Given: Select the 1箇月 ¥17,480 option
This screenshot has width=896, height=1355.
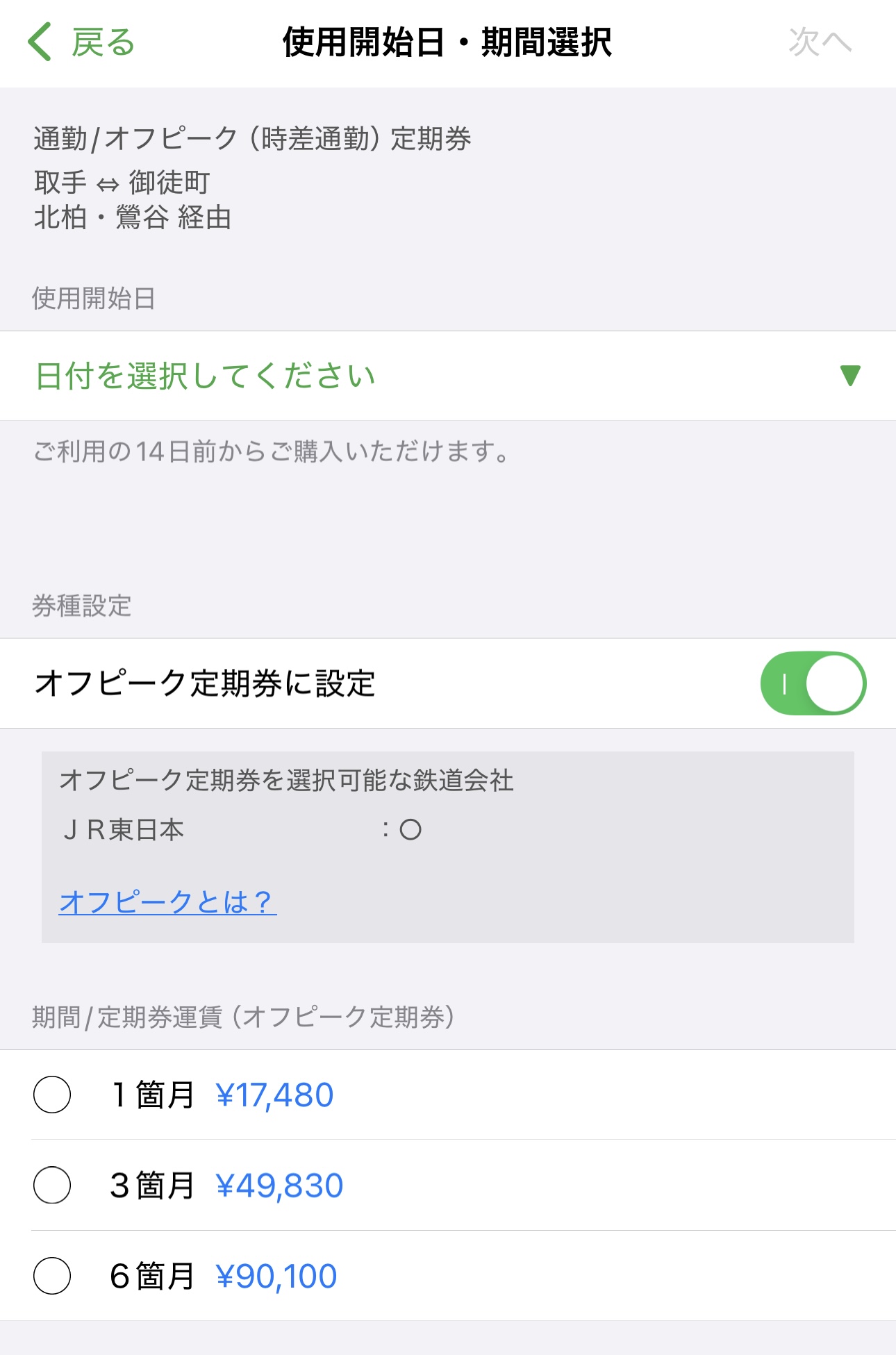Looking at the screenshot, I should 53,1095.
